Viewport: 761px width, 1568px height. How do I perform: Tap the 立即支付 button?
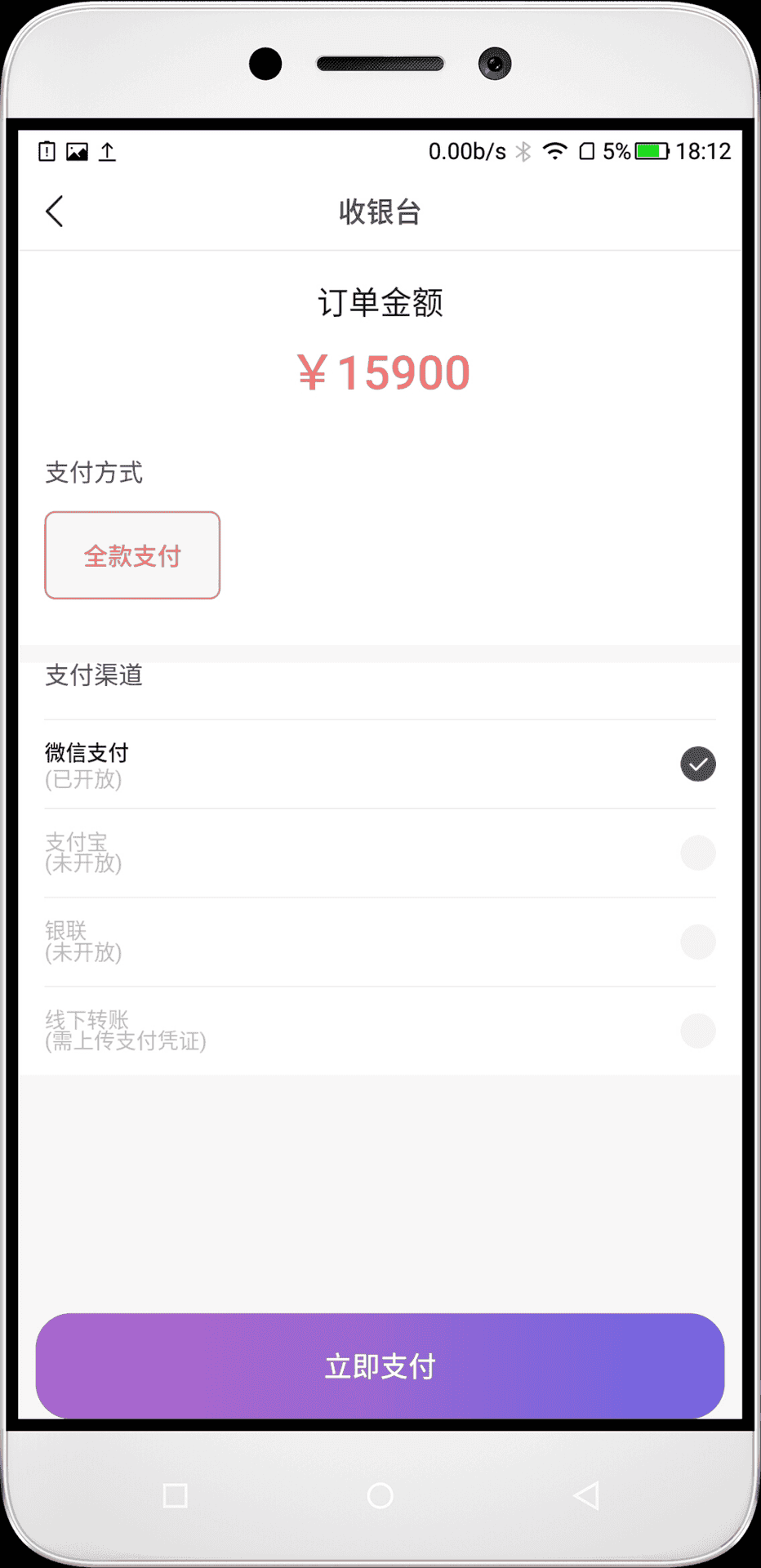[380, 1366]
